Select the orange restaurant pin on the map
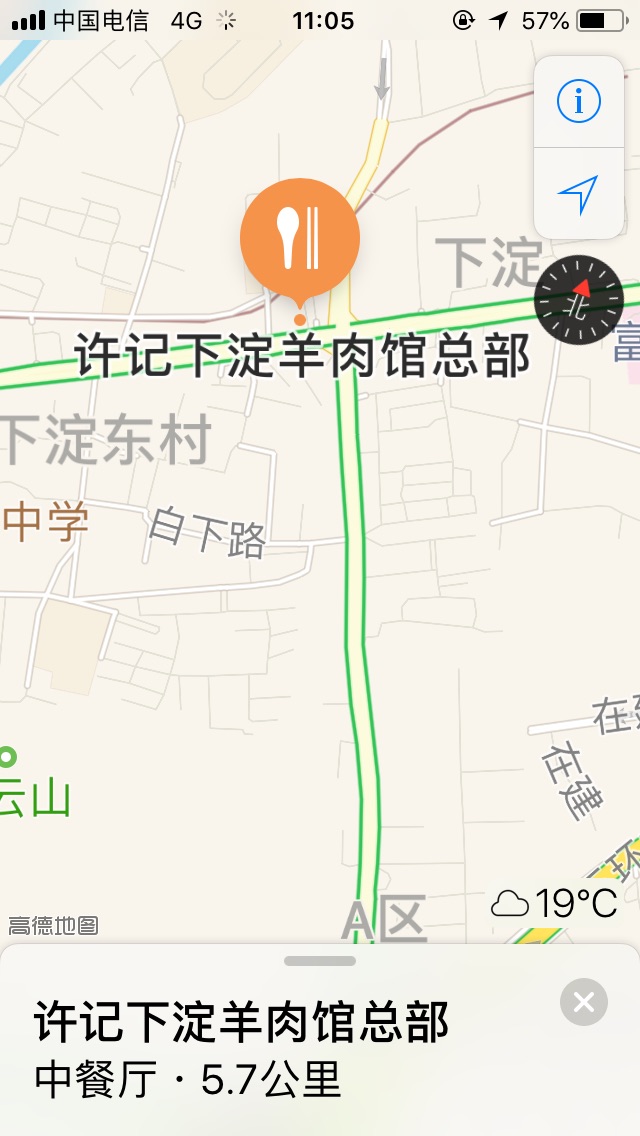This screenshot has height=1136, width=640. (299, 238)
